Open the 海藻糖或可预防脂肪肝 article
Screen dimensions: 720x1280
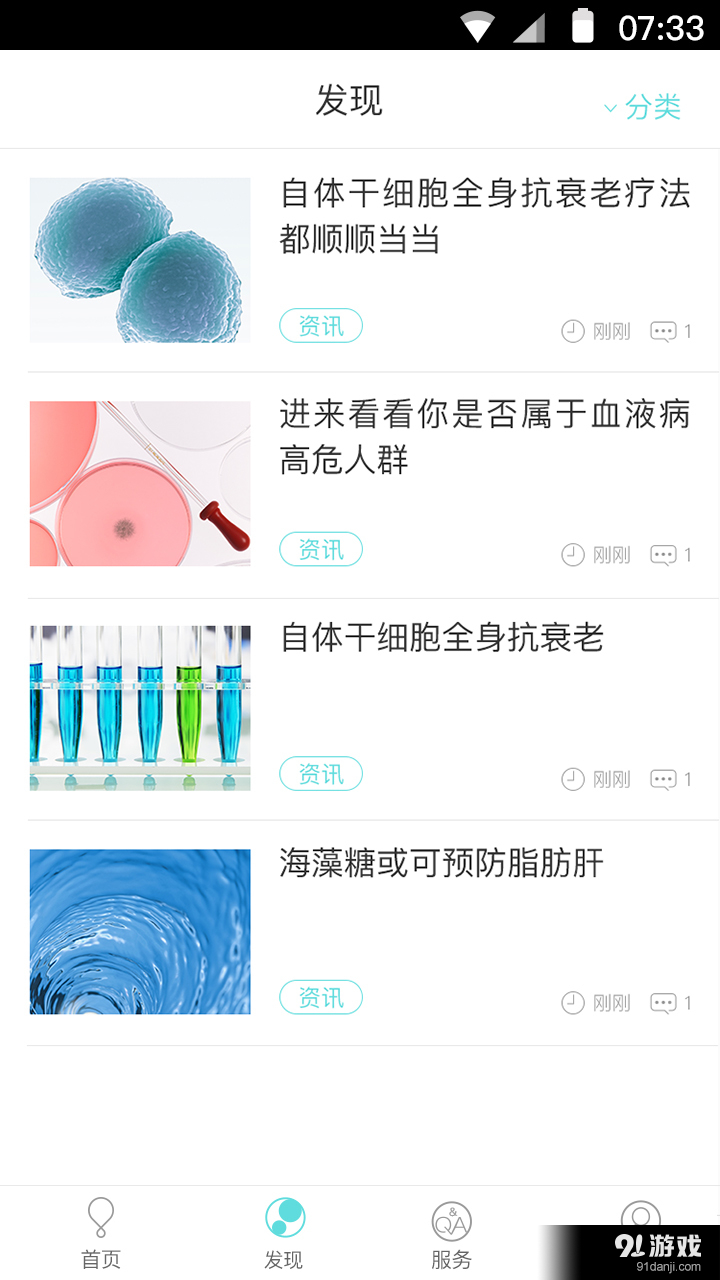[440, 865]
